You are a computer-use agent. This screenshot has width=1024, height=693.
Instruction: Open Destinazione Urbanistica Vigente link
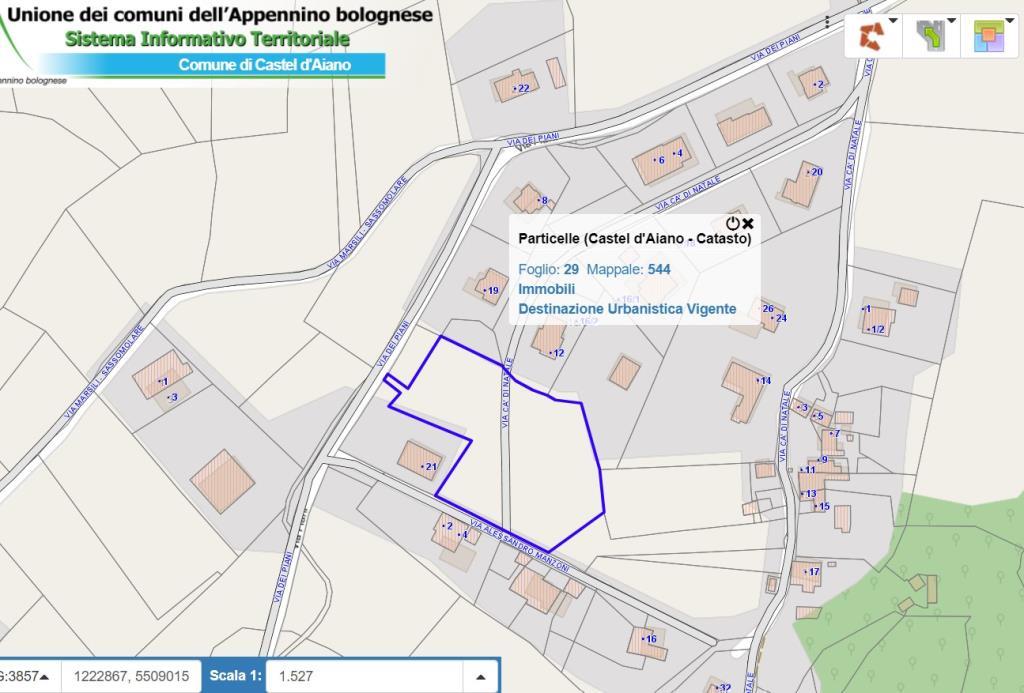click(627, 309)
